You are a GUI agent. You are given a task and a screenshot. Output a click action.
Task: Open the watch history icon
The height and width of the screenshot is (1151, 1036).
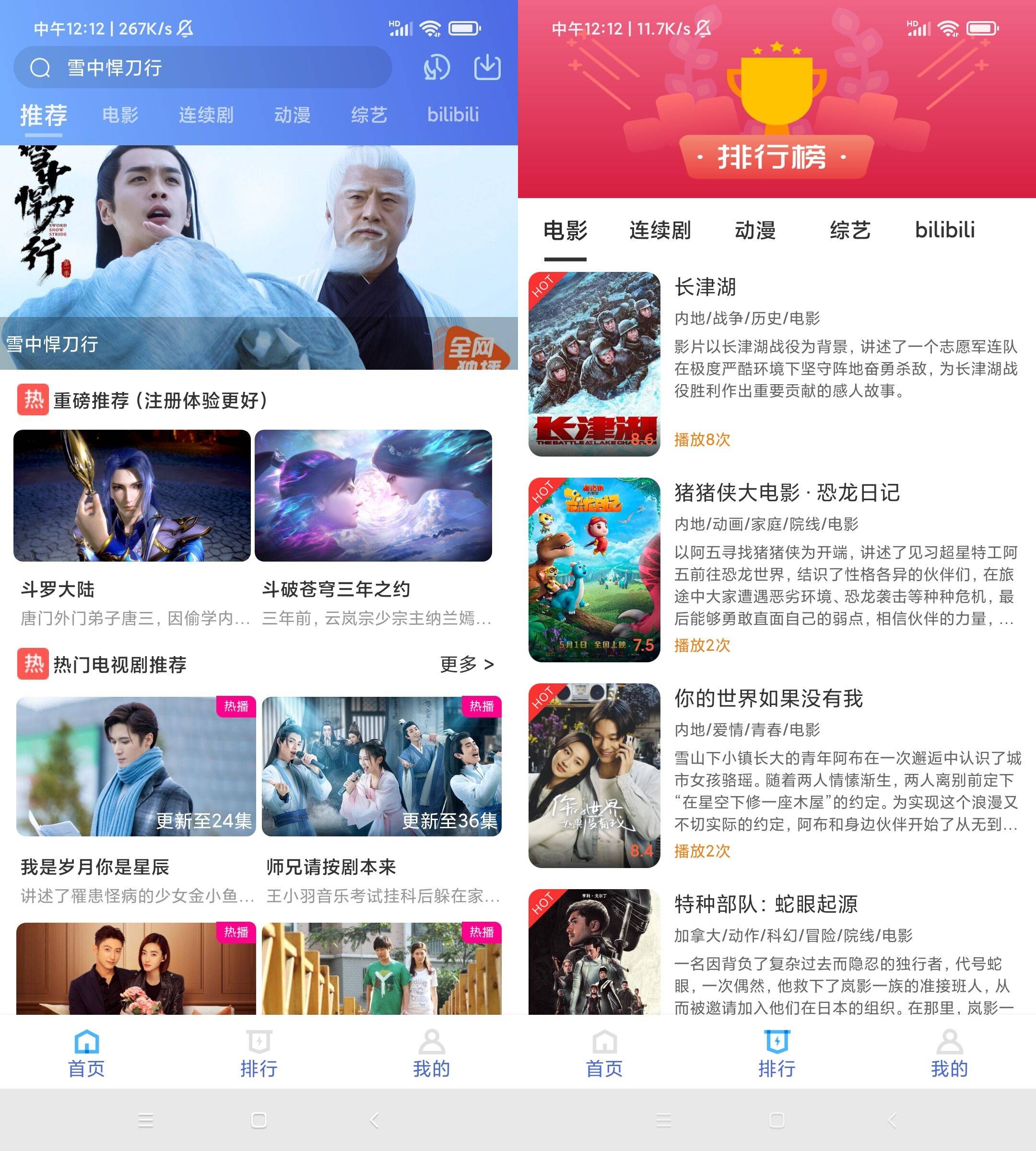[x=436, y=68]
